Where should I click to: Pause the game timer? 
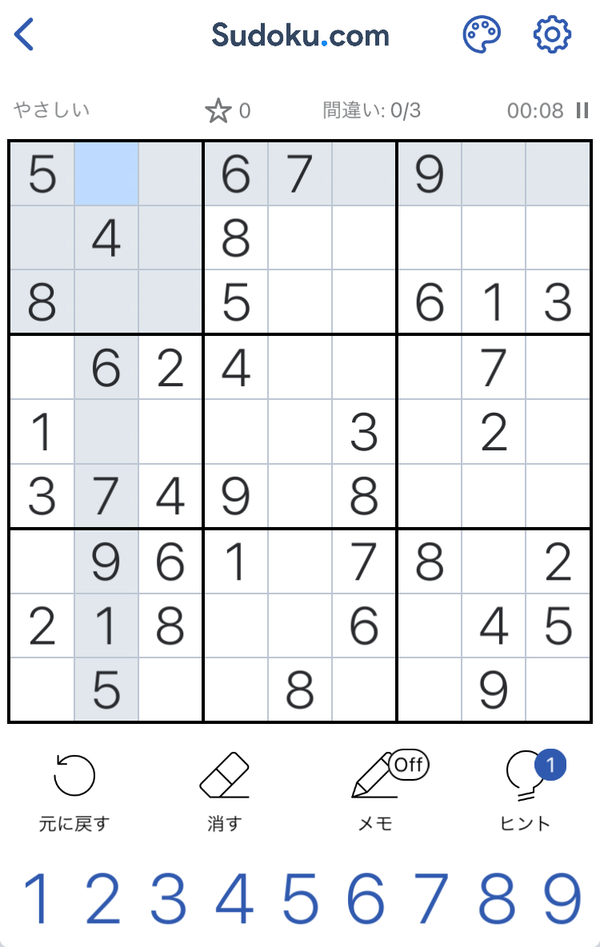pos(582,111)
